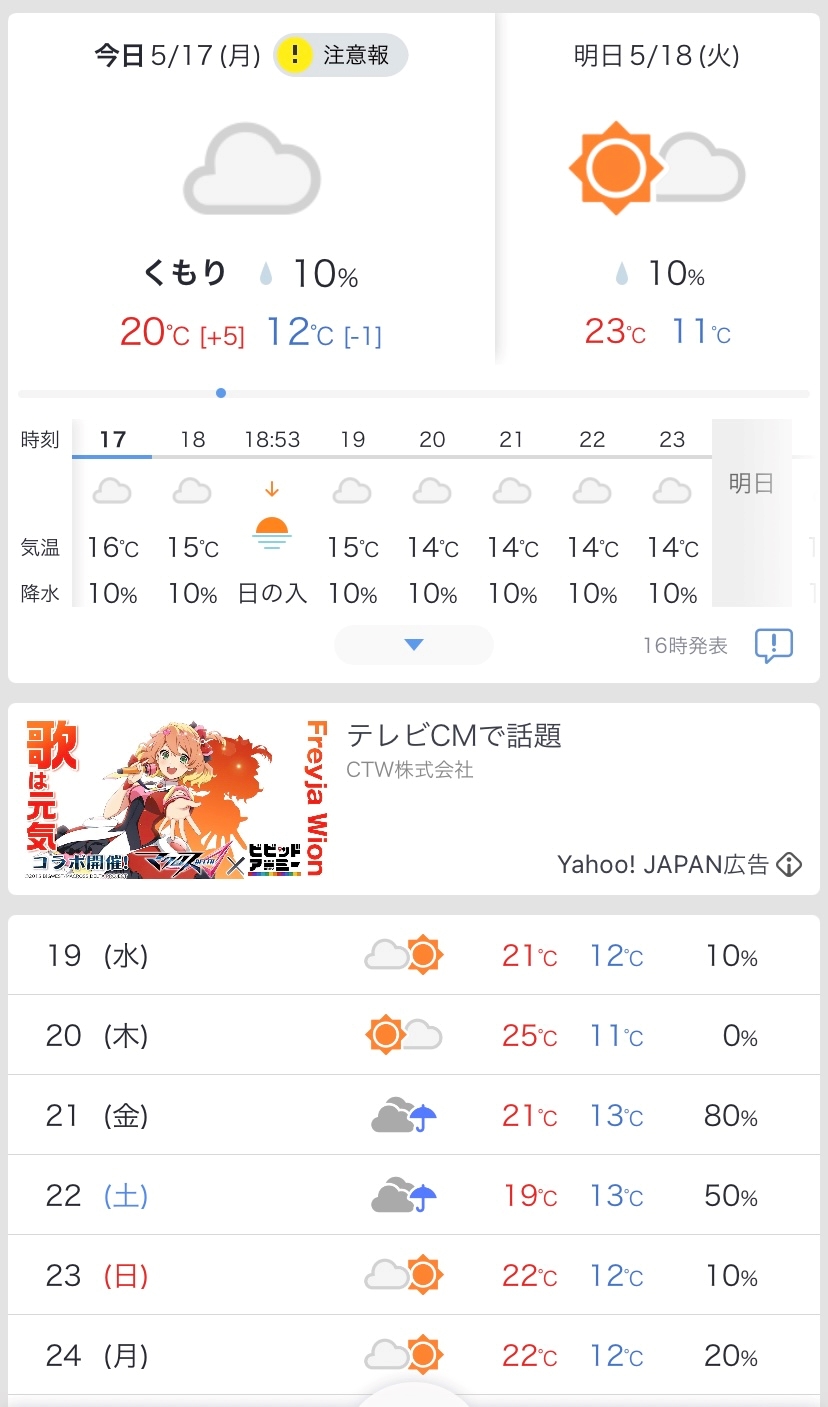The height and width of the screenshot is (1407, 828).
Task: Open the テレビCMで話題 advertisement
Action: pyautogui.click(x=414, y=799)
